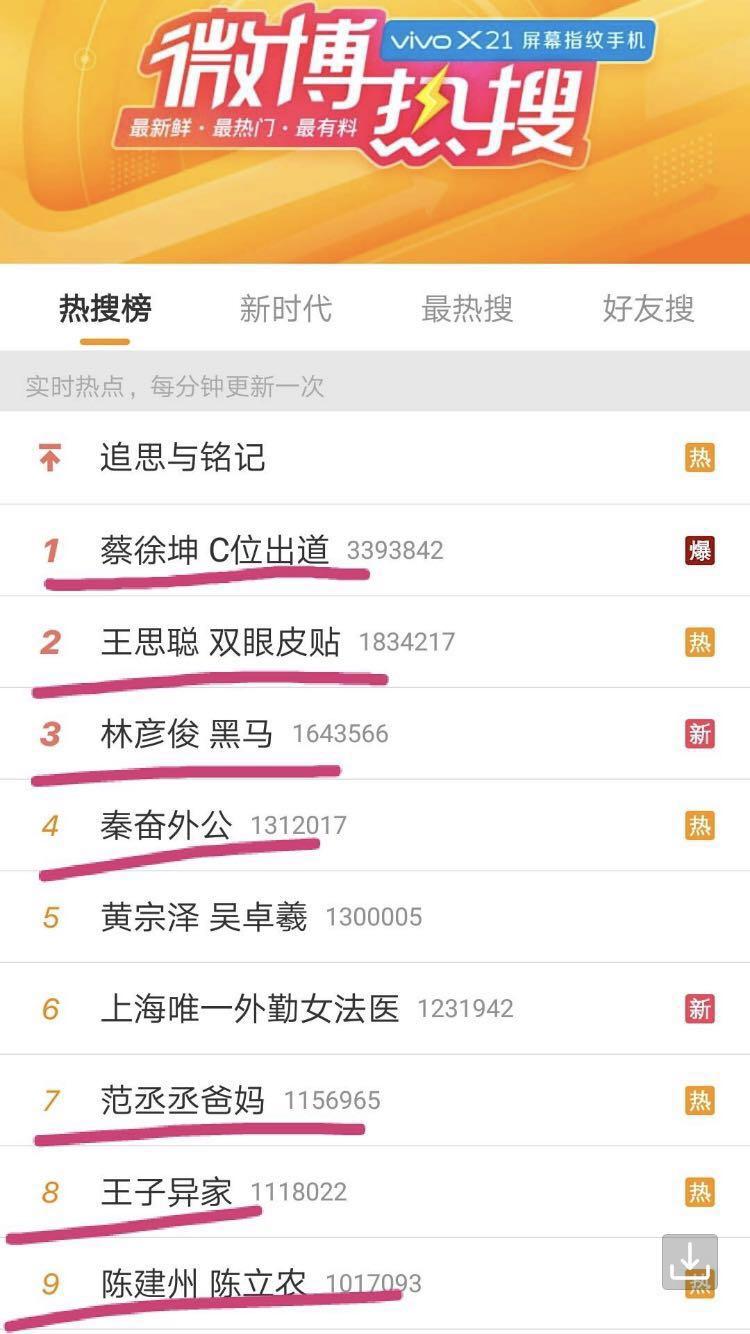View topic 林彦俊 黑马
750x1334 pixels.
coord(187,734)
